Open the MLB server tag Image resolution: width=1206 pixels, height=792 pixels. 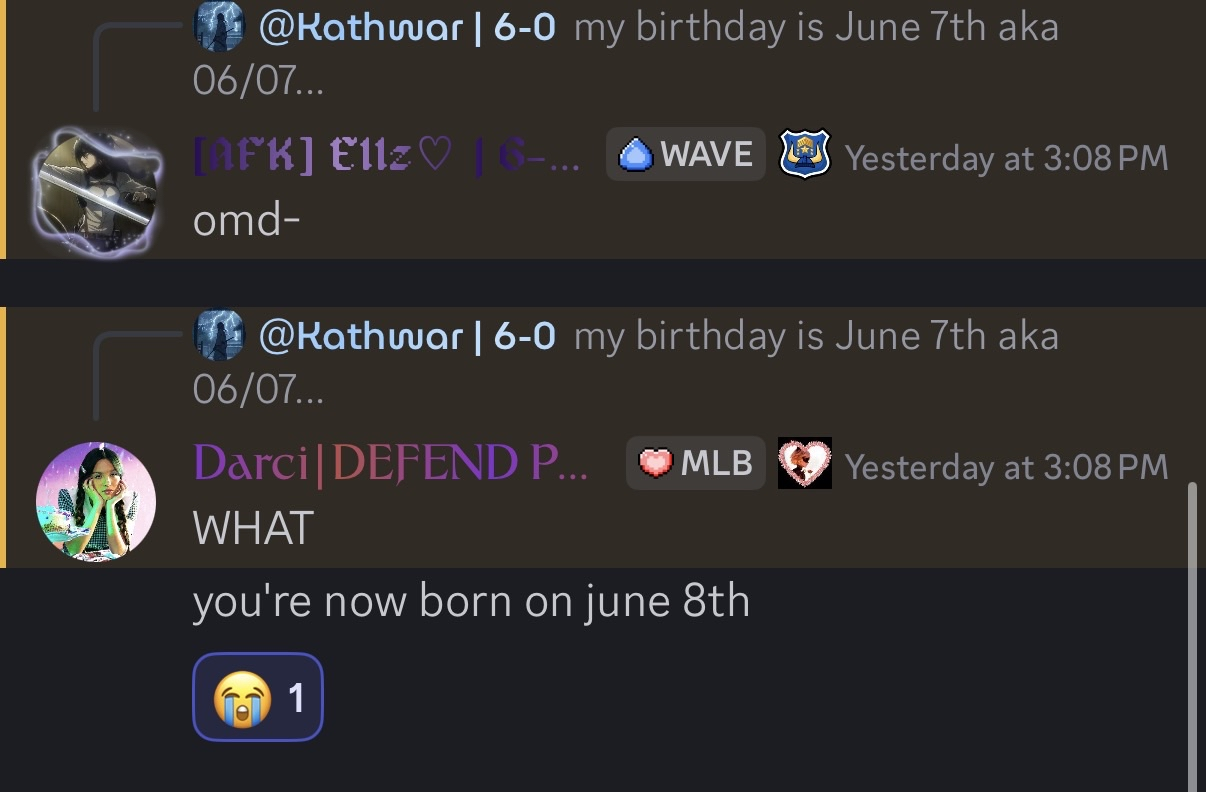[696, 464]
